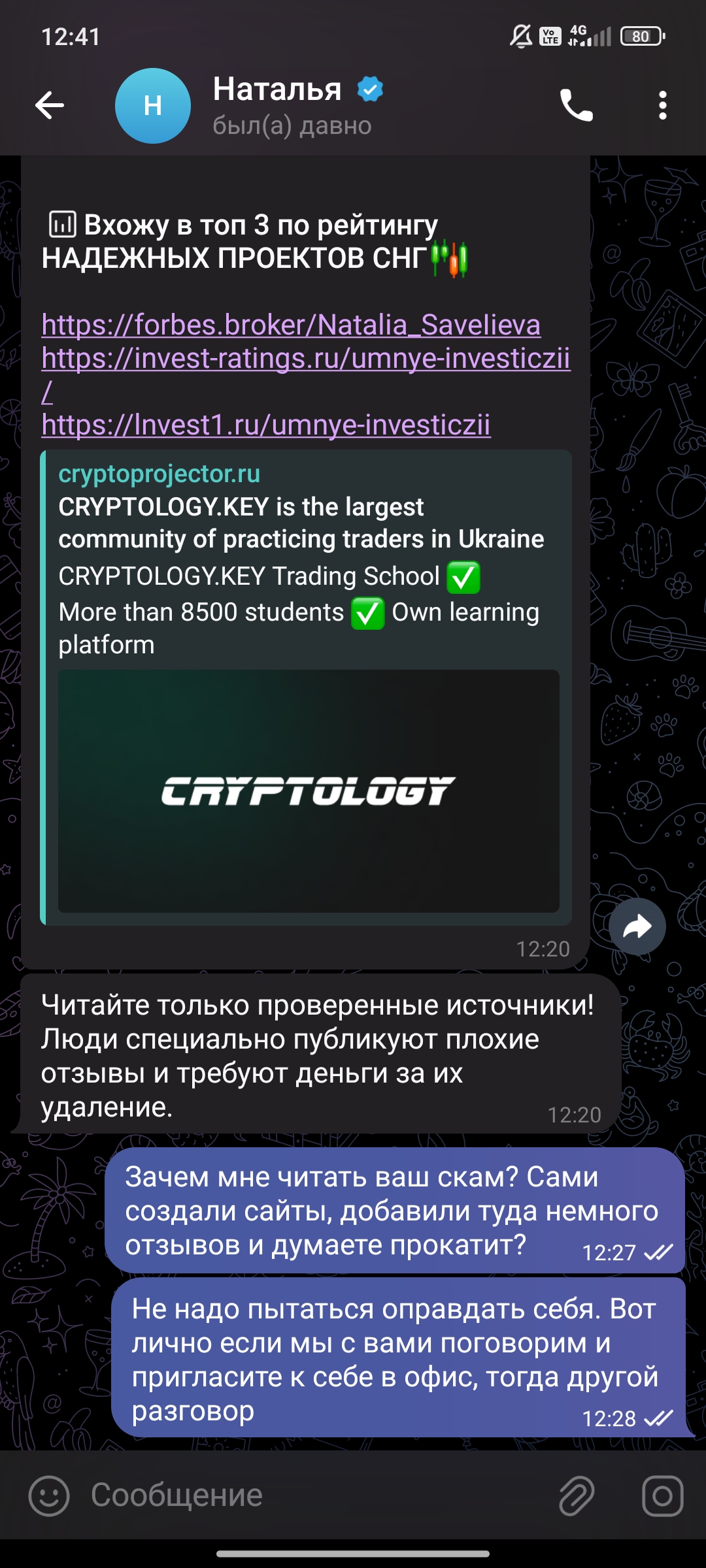Open Наталья's profile from the avatar

pyautogui.click(x=153, y=105)
